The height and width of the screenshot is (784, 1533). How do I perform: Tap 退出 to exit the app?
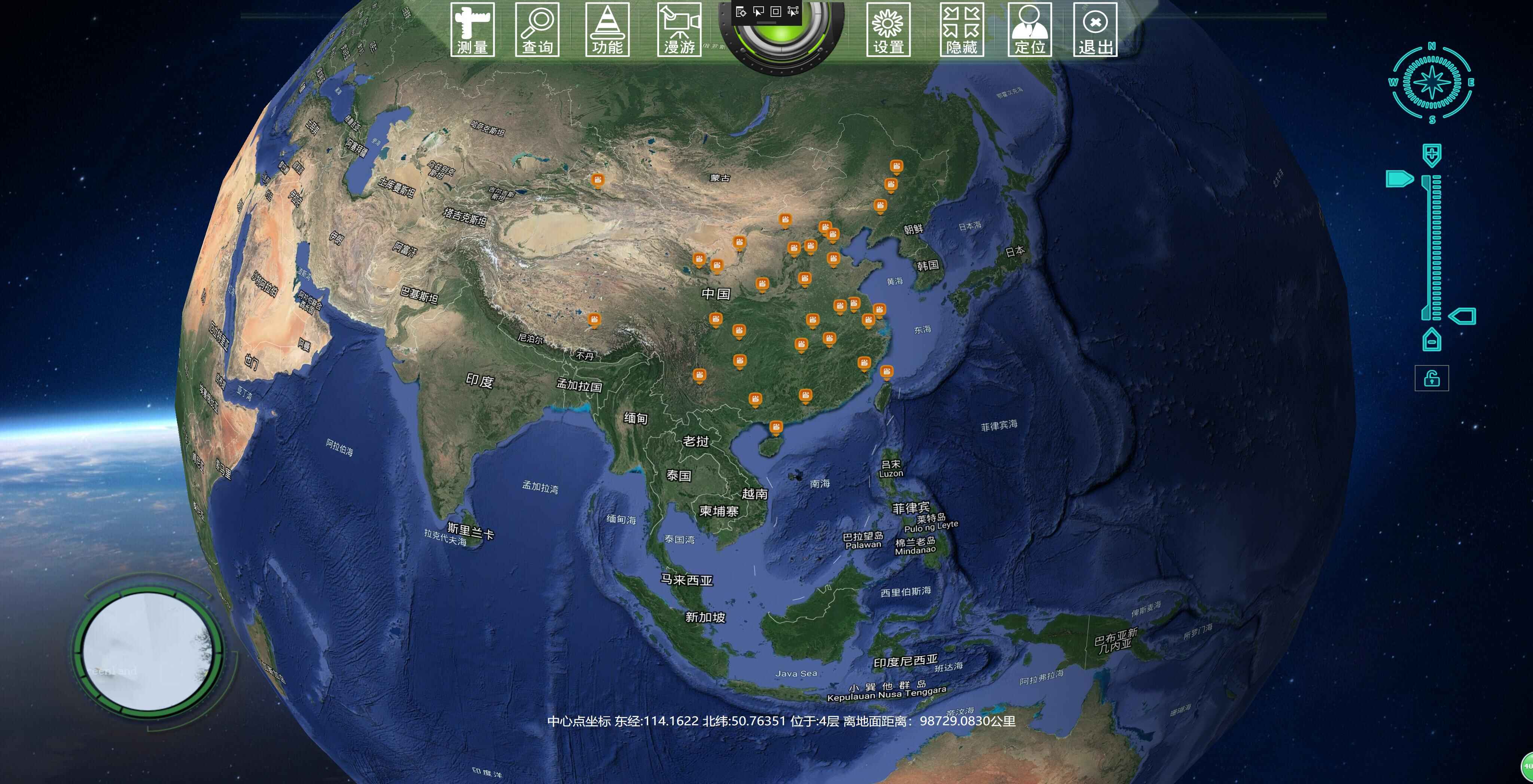click(x=1095, y=30)
